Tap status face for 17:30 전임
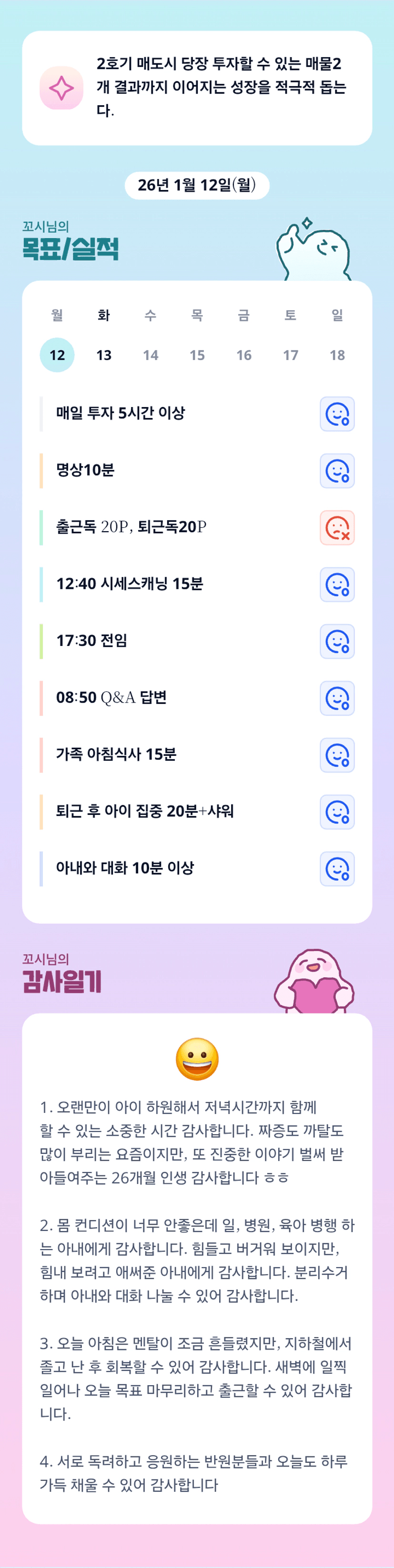Viewport: 394px width, 1568px height. [x=337, y=641]
